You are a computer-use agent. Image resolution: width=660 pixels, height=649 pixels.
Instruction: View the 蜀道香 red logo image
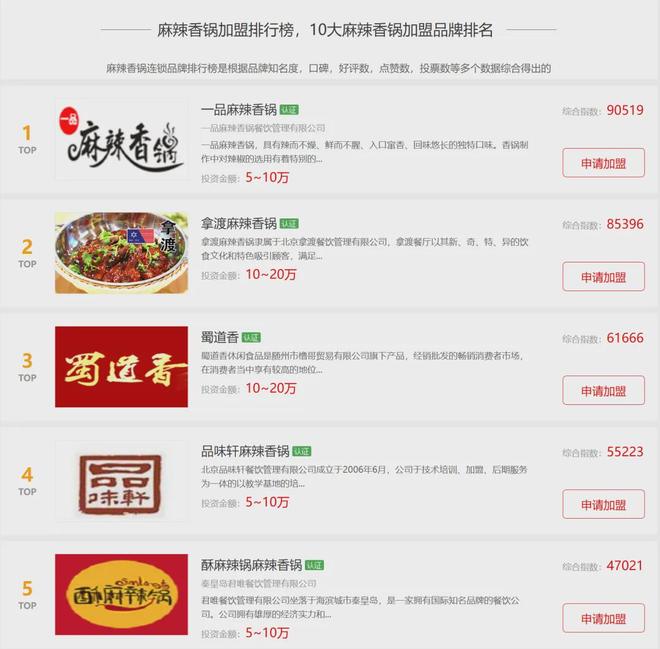coord(121,367)
